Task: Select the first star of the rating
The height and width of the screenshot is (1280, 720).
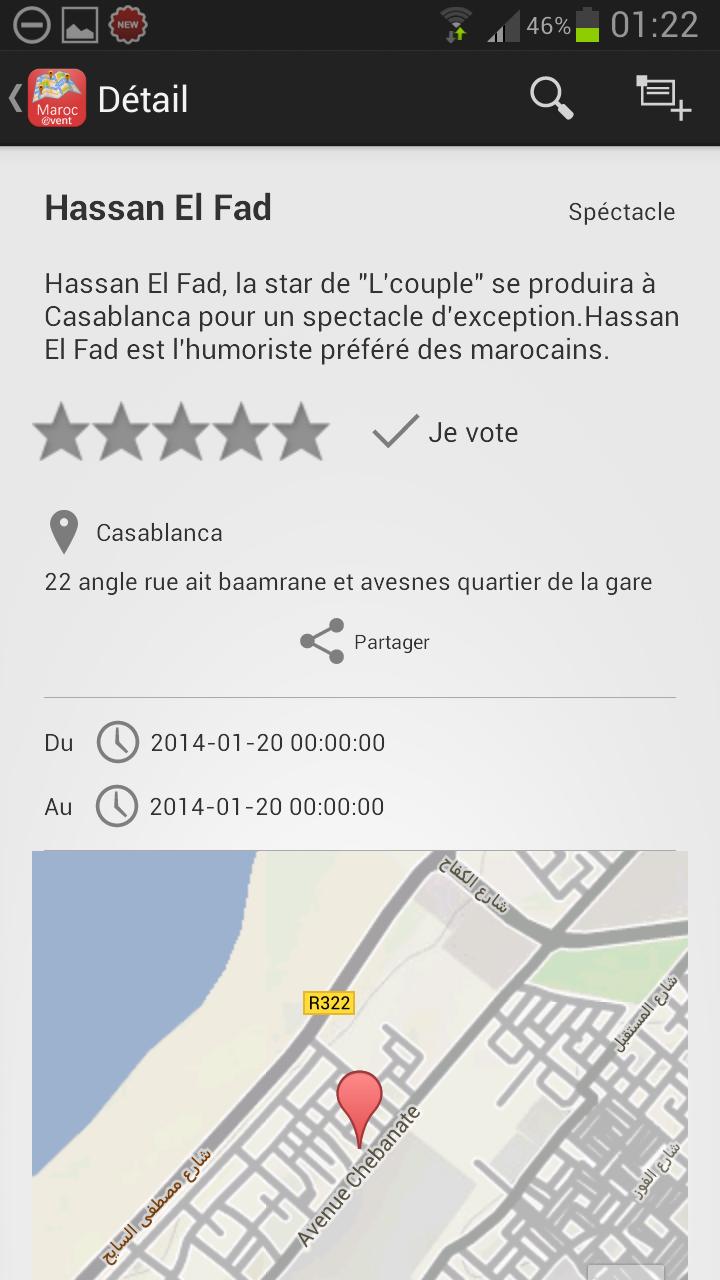Action: (x=62, y=432)
